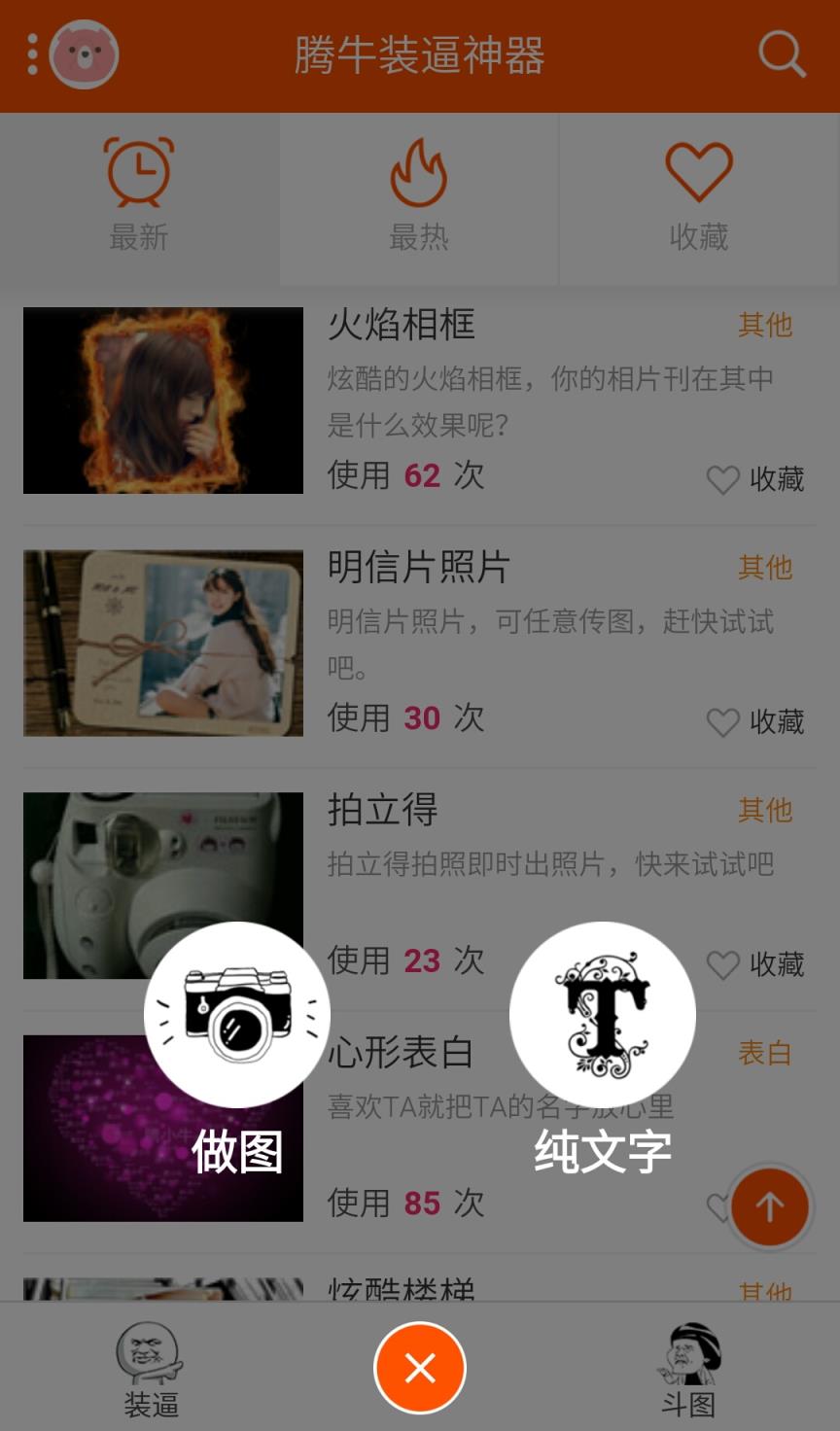Close the floating action menu
This screenshot has width=840, height=1431.
(x=419, y=1366)
